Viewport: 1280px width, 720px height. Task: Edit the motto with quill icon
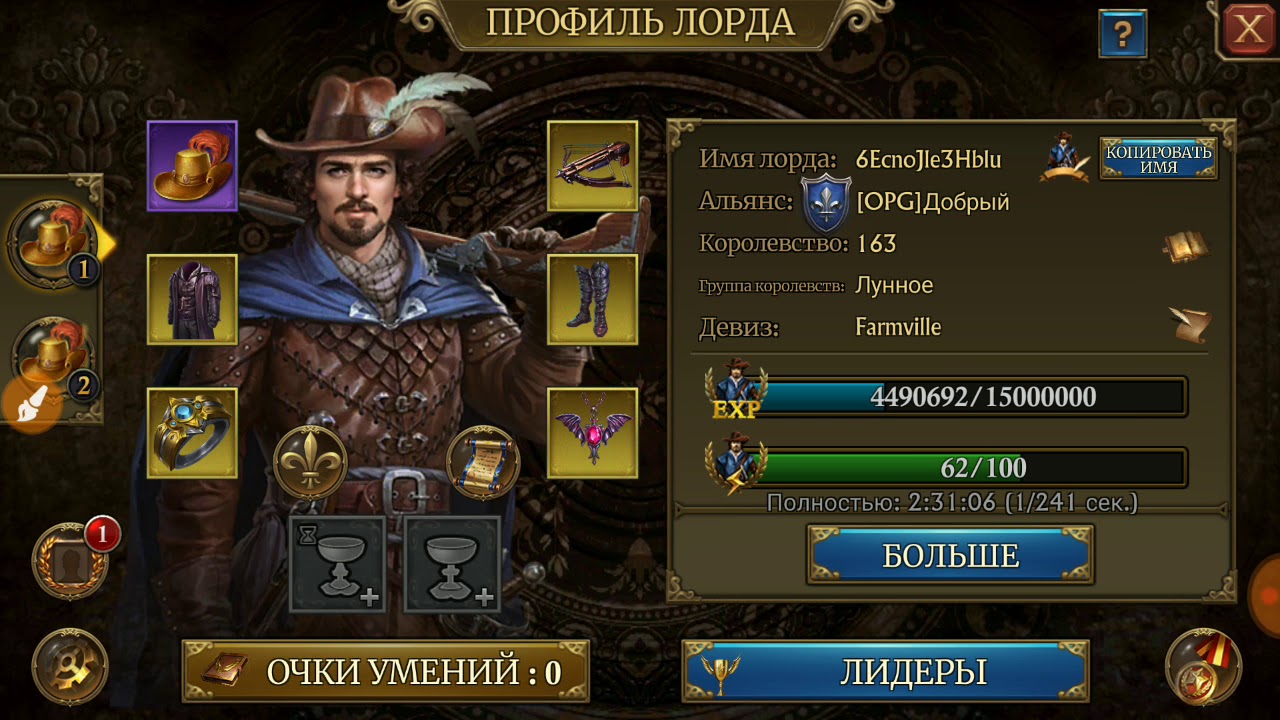(x=1190, y=325)
